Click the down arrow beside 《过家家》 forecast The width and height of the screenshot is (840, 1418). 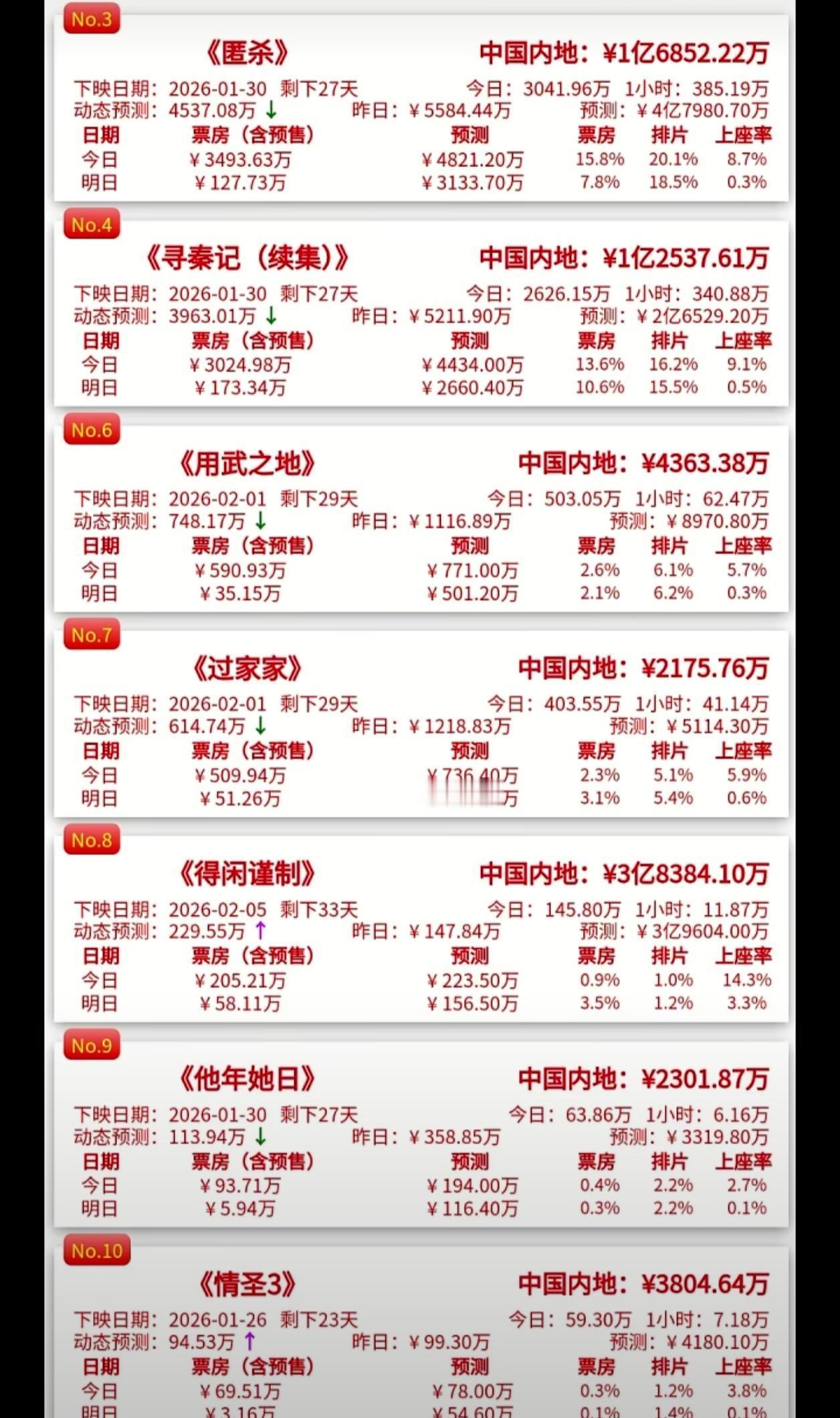(x=259, y=726)
